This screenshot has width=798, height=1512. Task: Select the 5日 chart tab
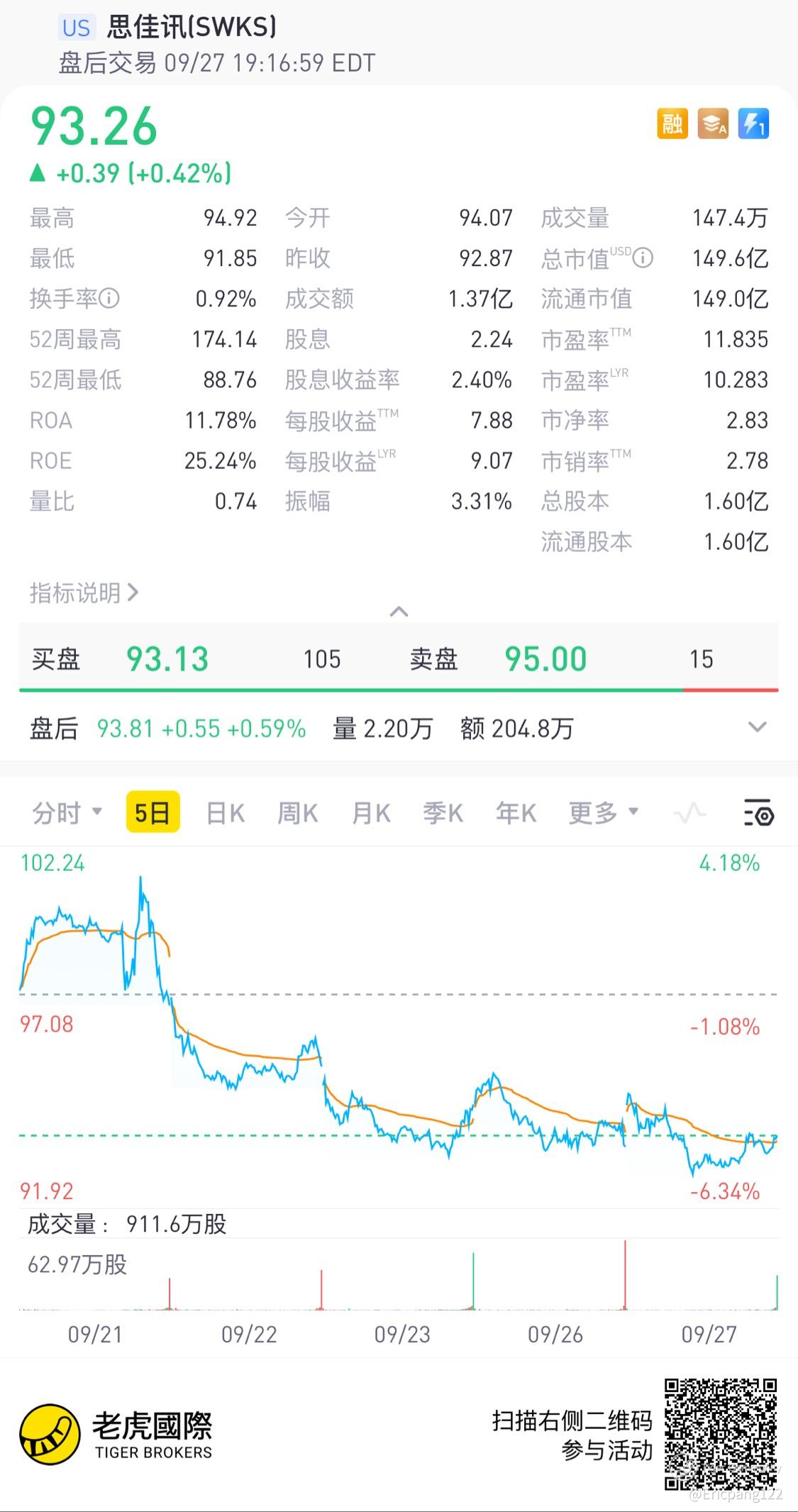(153, 812)
